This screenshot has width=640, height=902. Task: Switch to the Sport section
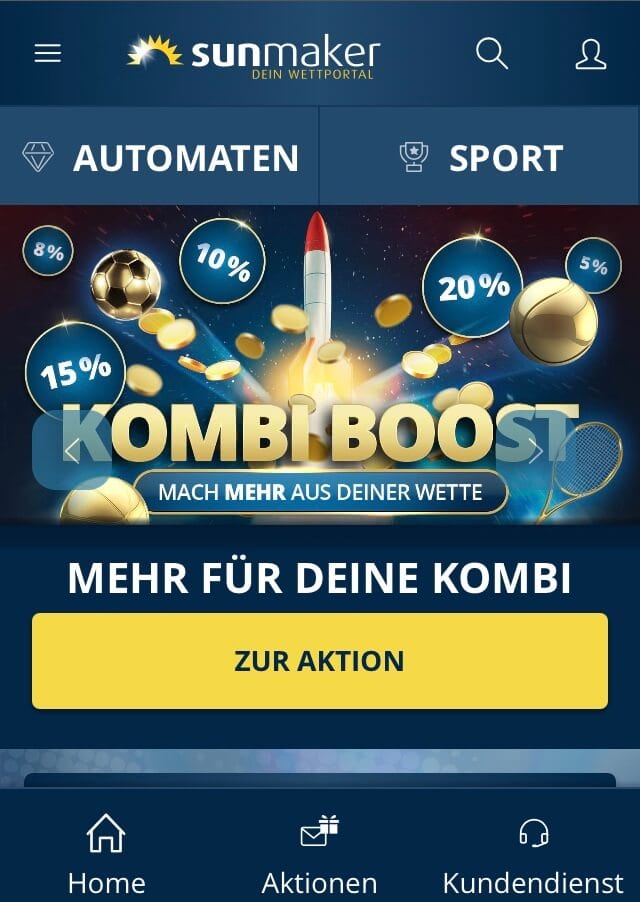click(480, 157)
